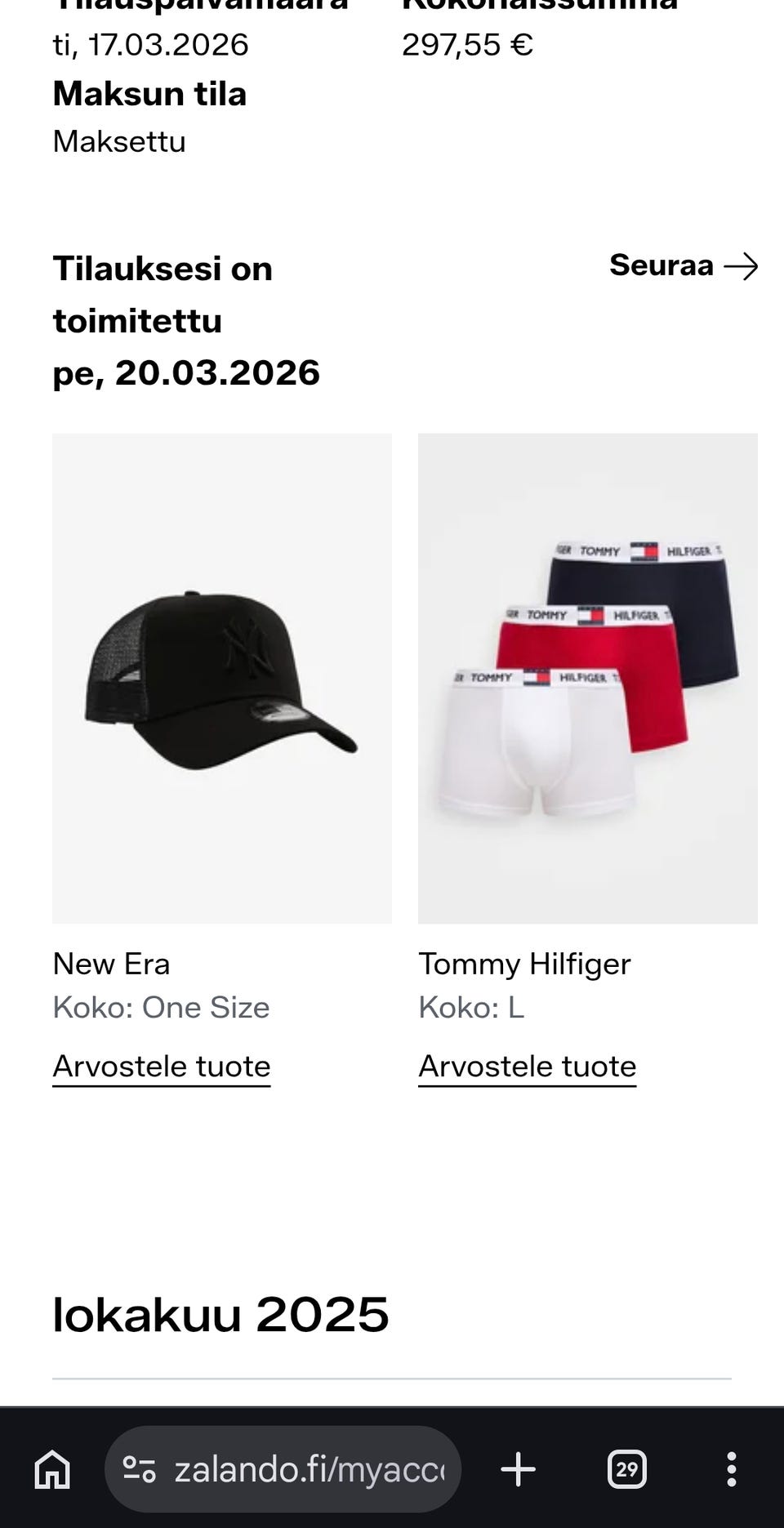Open a new browser tab
The image size is (784, 1528).
[x=518, y=1470]
